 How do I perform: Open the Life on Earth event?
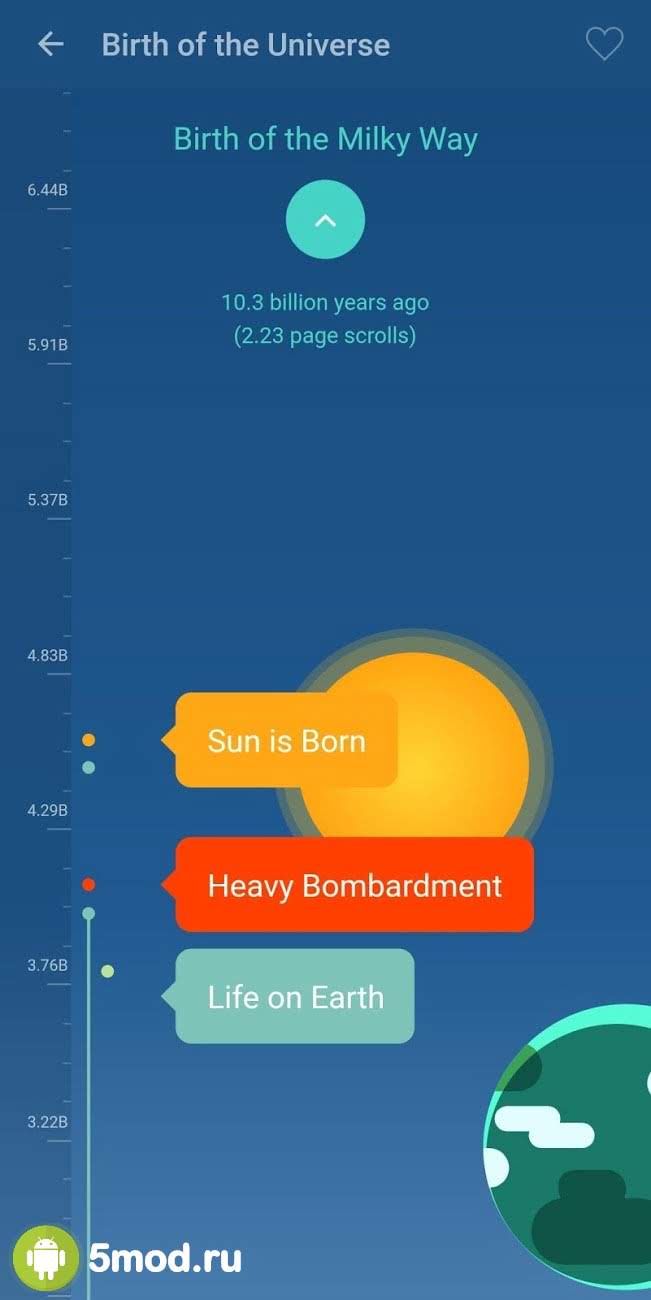tap(295, 997)
